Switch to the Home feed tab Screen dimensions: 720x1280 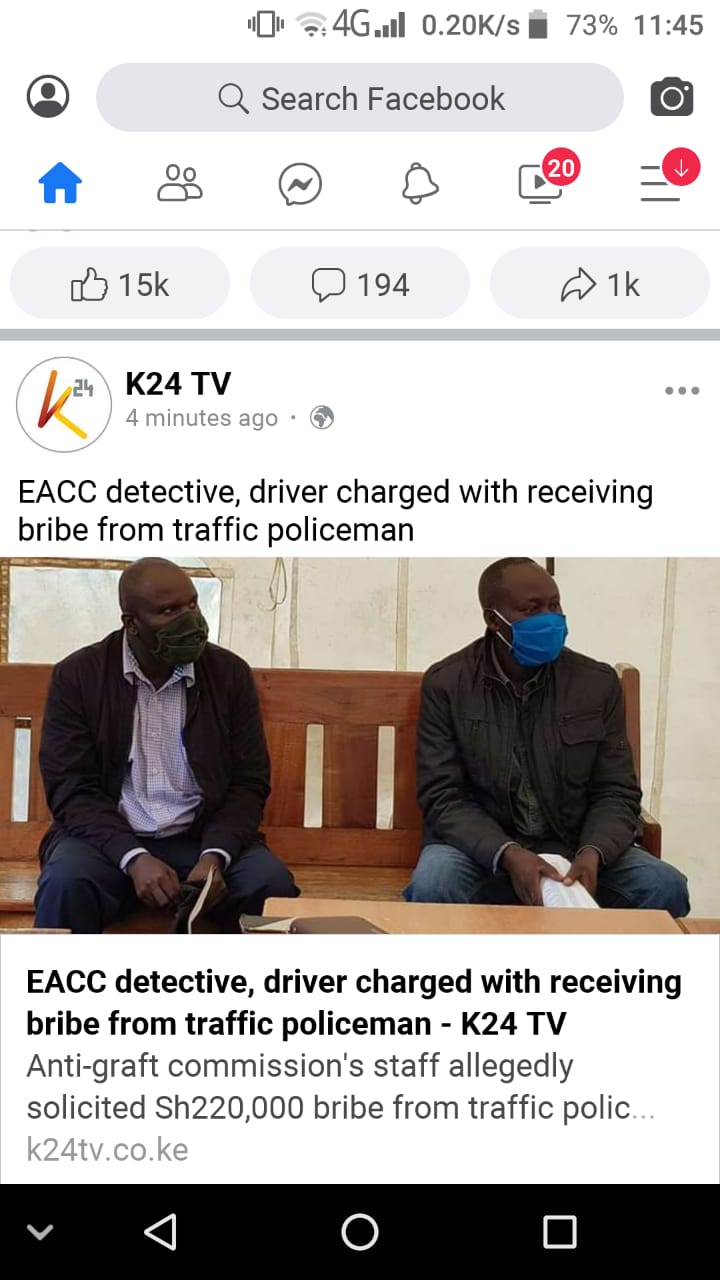pyautogui.click(x=60, y=184)
